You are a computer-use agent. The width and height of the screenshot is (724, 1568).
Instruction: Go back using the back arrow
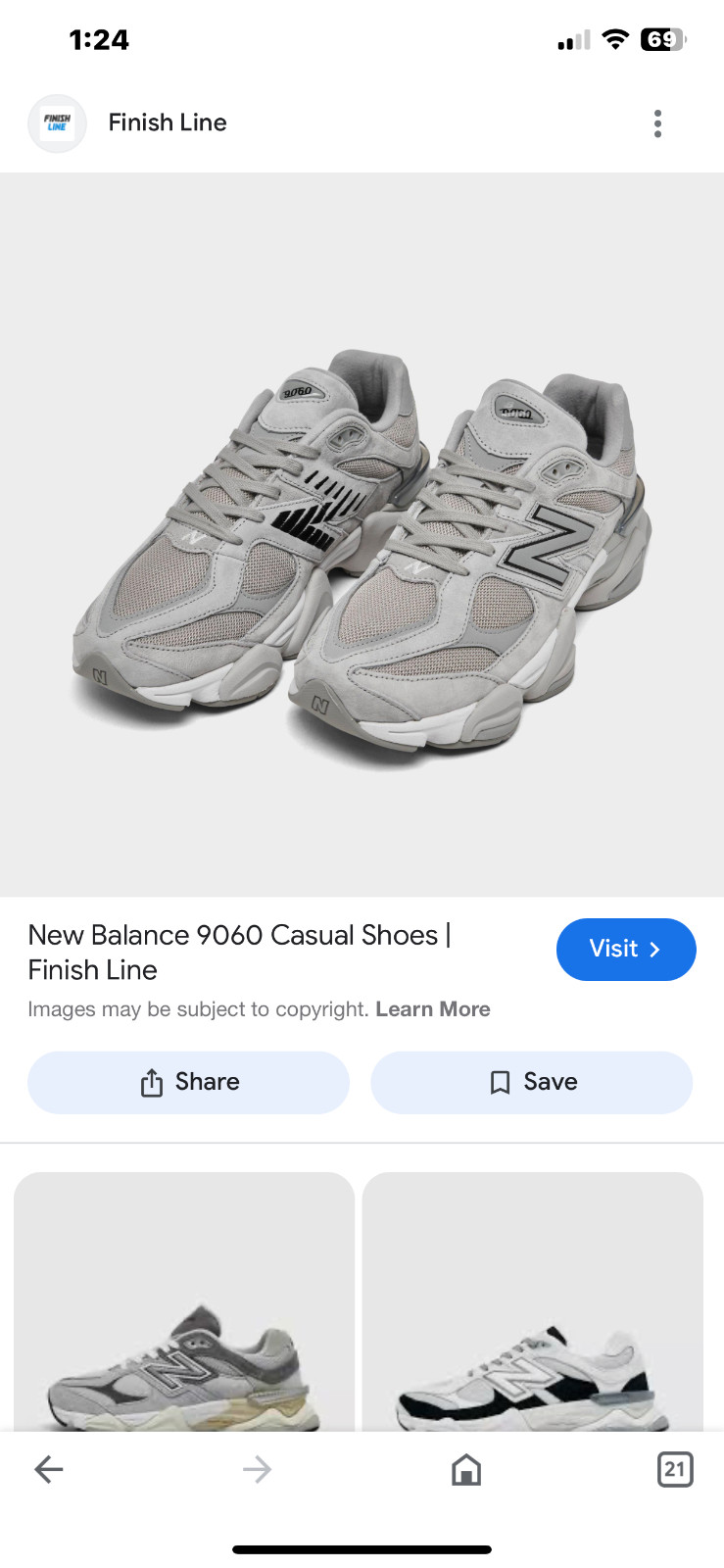tap(48, 1469)
